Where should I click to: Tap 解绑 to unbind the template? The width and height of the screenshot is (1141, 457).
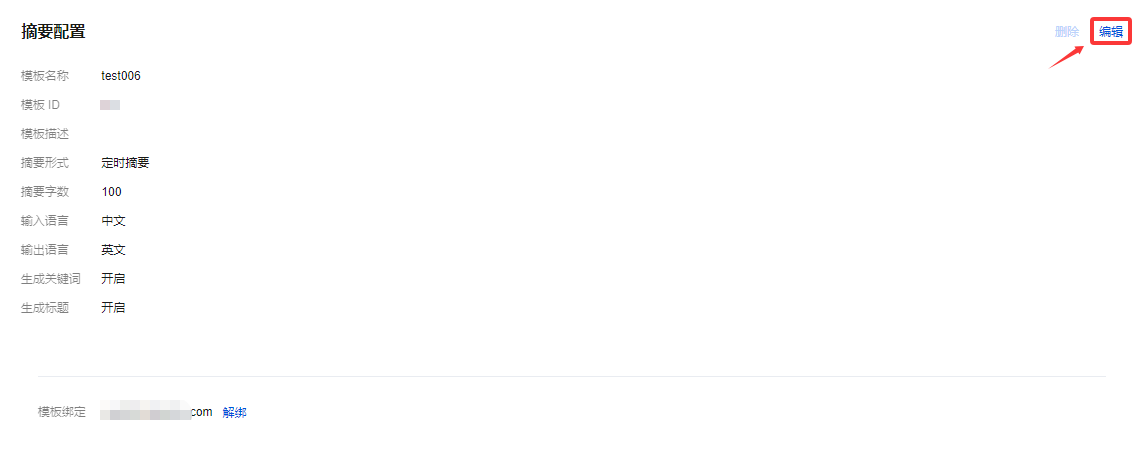234,412
